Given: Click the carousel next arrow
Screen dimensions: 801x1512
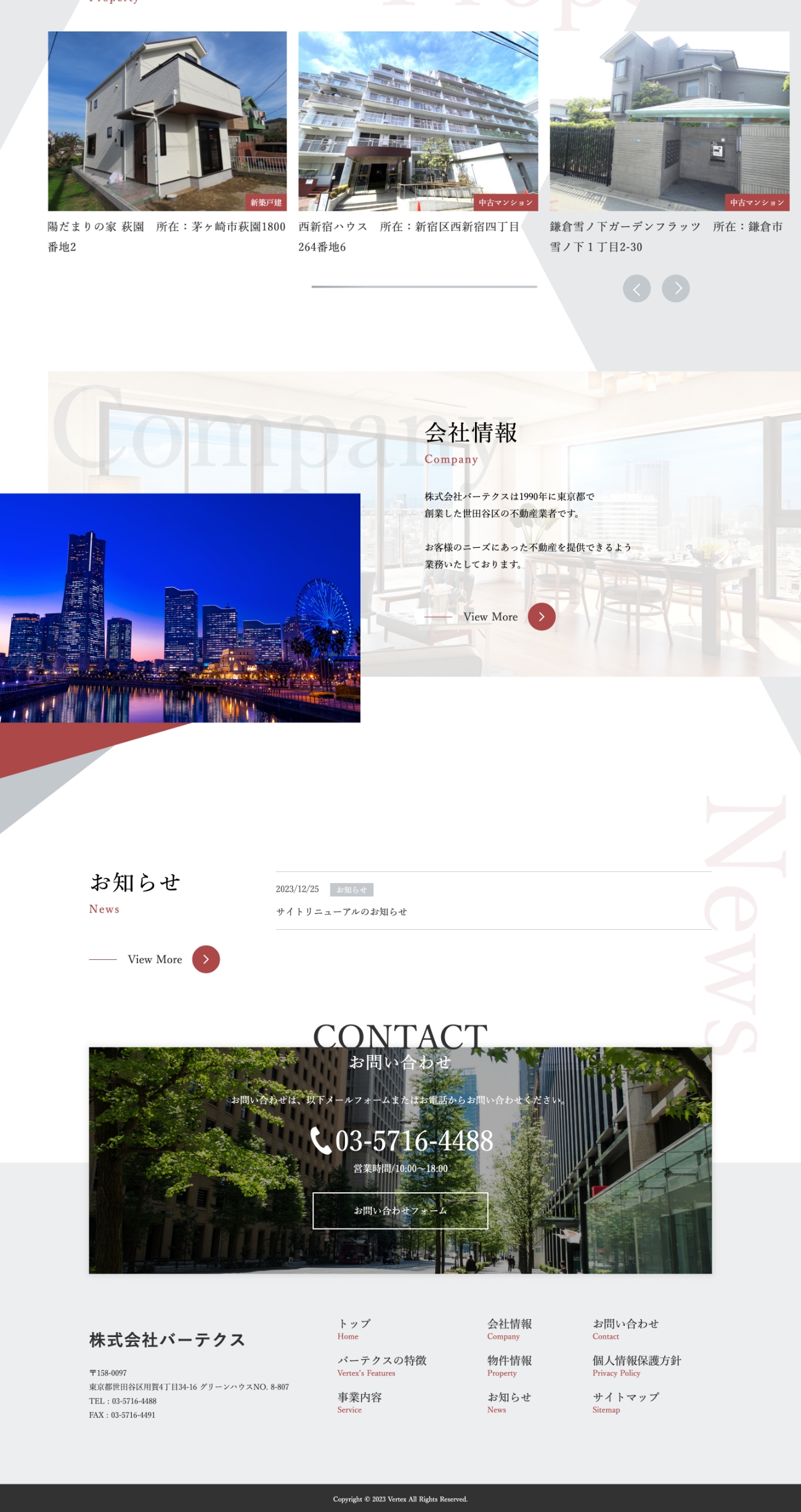Looking at the screenshot, I should coord(675,288).
